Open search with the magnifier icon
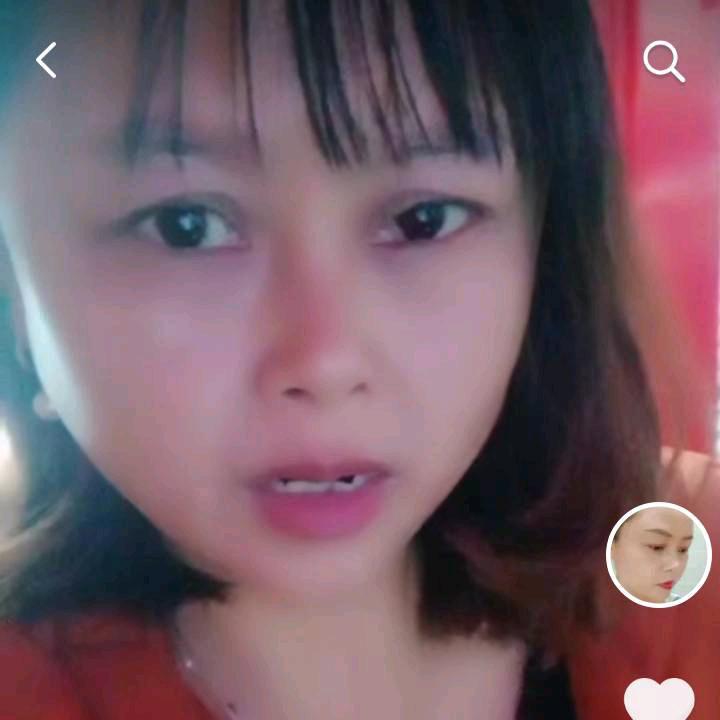 pos(663,61)
